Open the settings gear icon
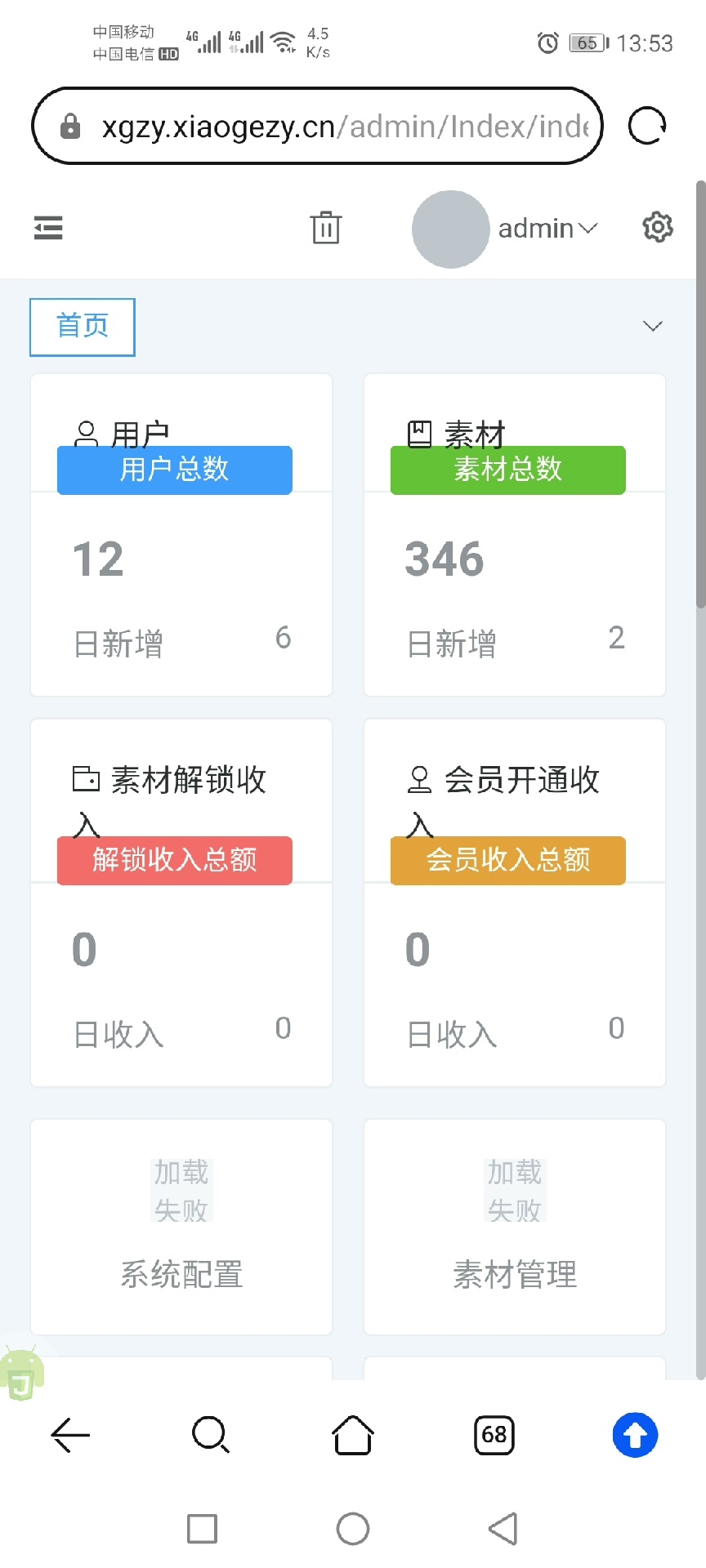 pos(658,228)
